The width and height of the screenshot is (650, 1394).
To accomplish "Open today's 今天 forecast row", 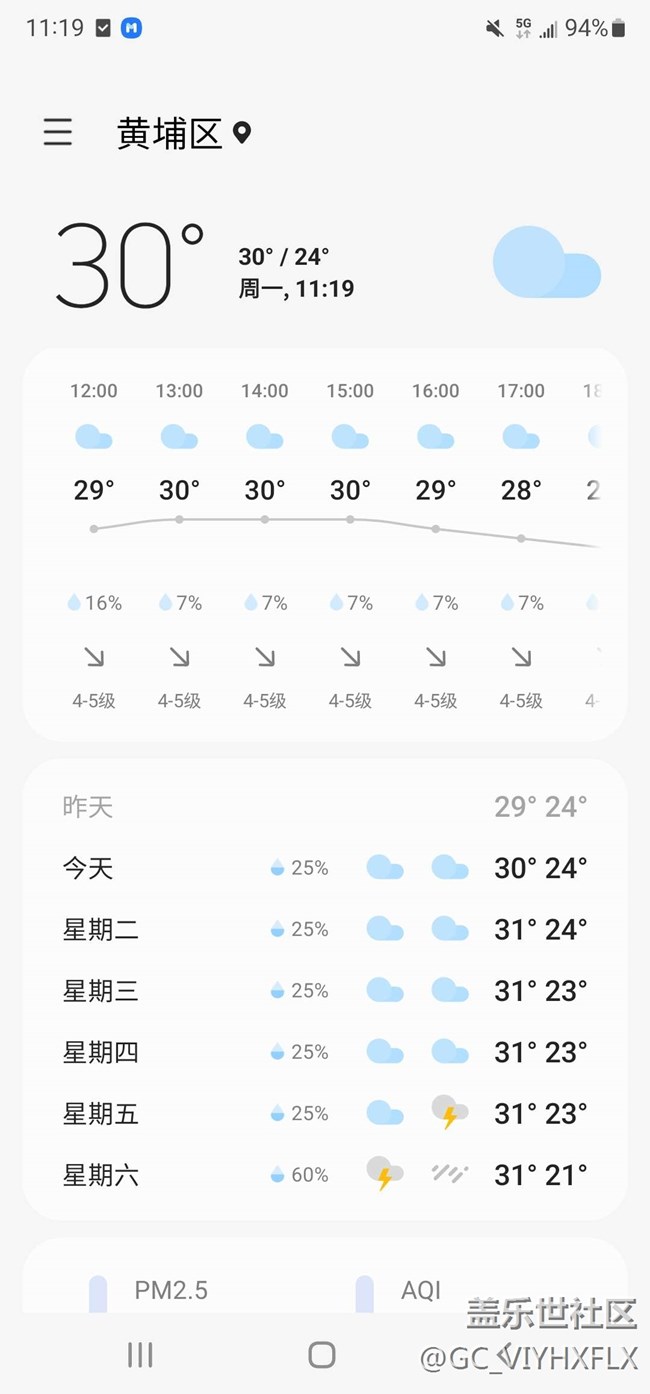I will point(325,868).
